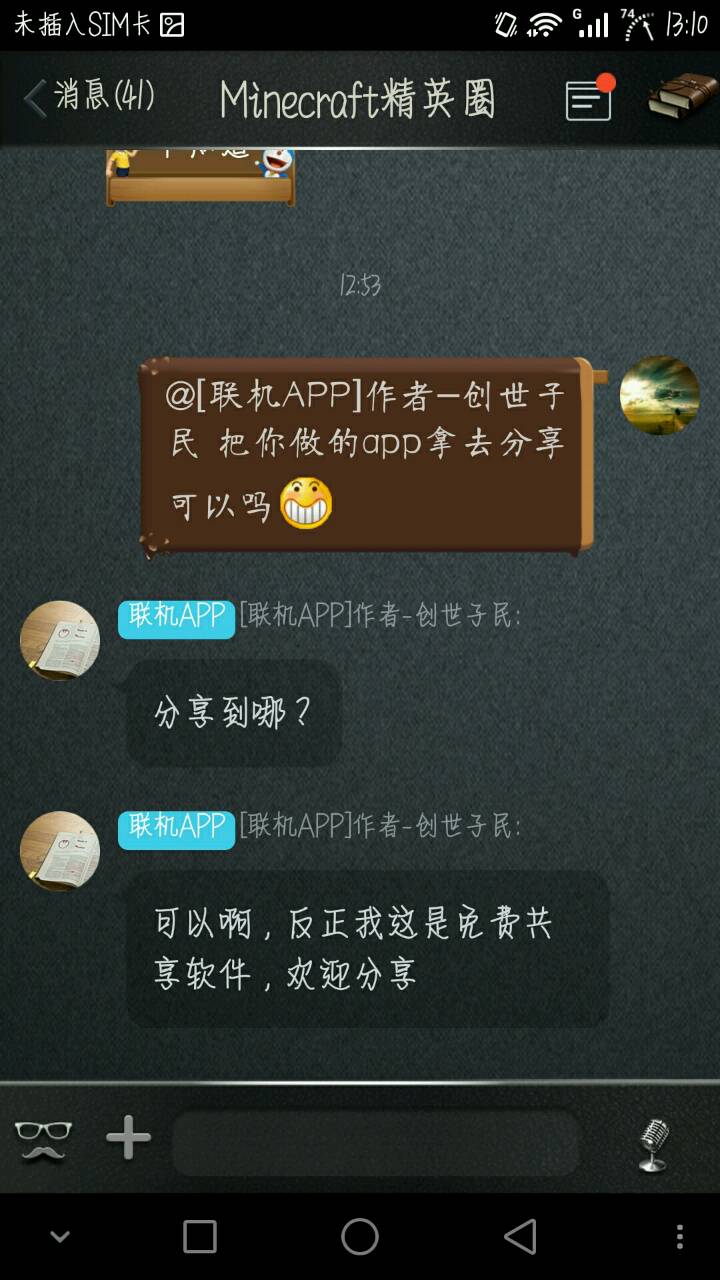Open the group info book icon
The height and width of the screenshot is (1280, 720).
click(680, 98)
